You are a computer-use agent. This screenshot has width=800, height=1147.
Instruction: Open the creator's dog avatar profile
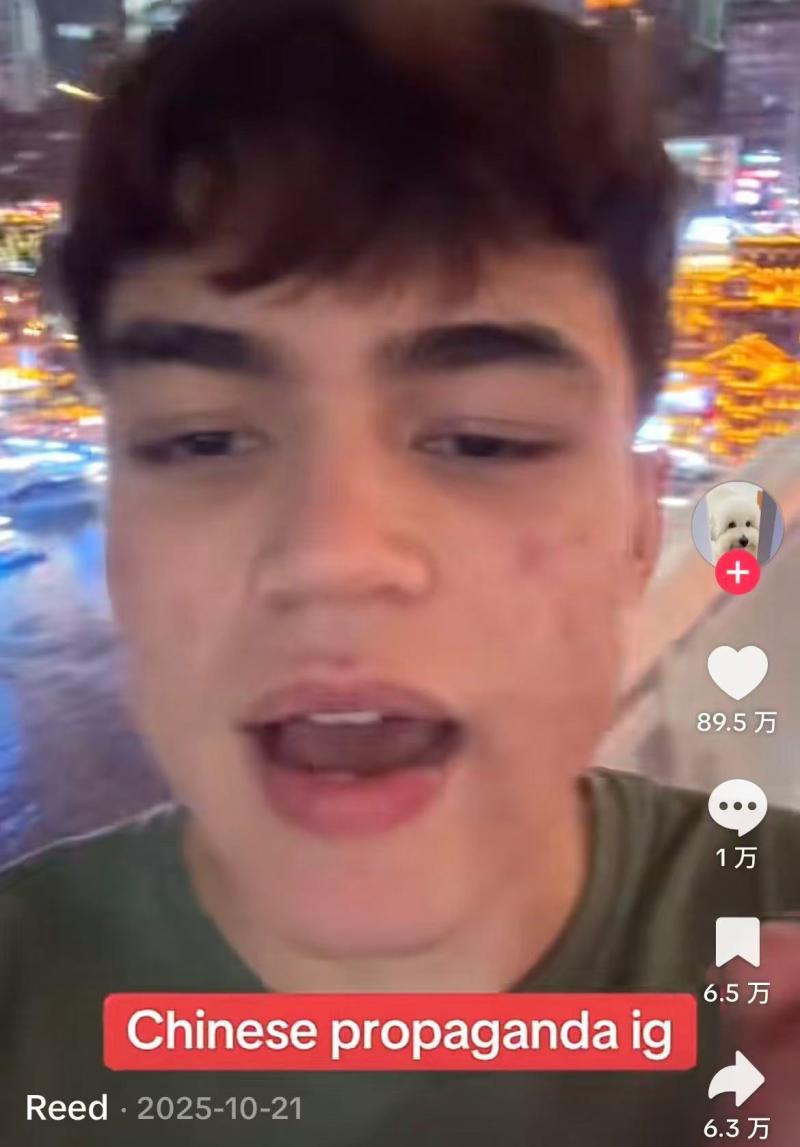pos(737,522)
